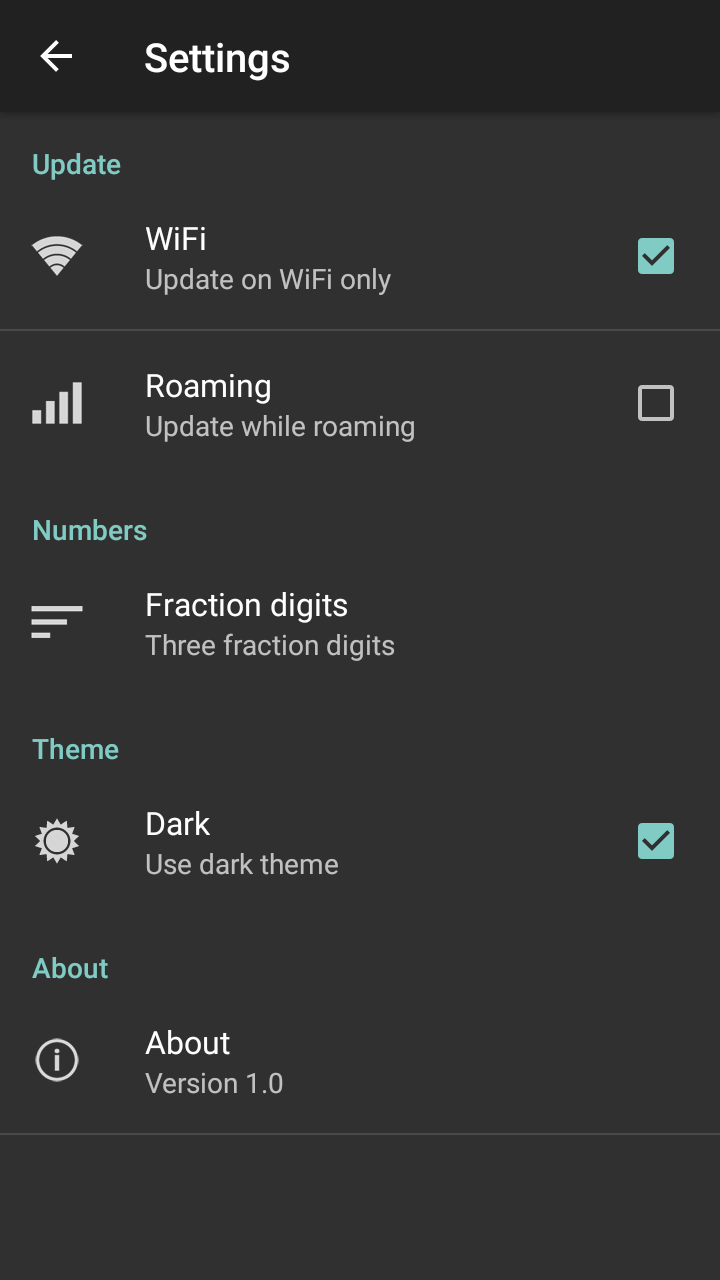Go back from Settings

click(x=56, y=57)
